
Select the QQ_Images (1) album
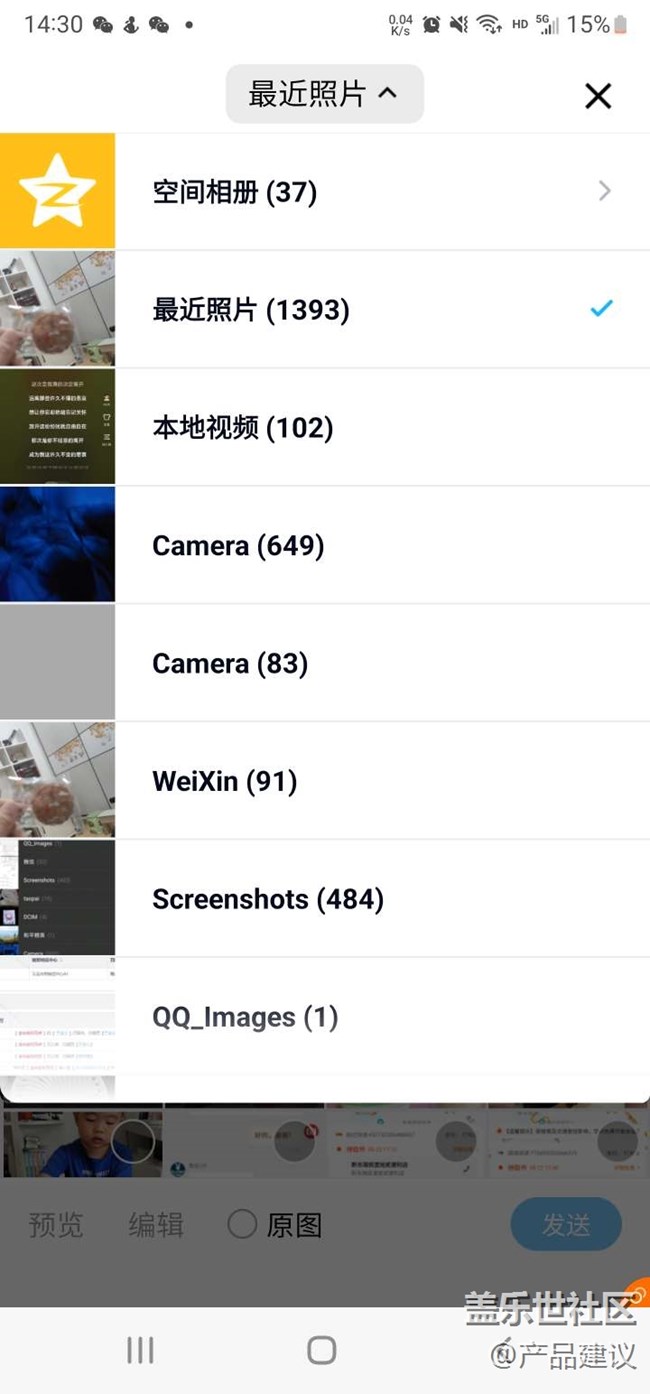(325, 1017)
